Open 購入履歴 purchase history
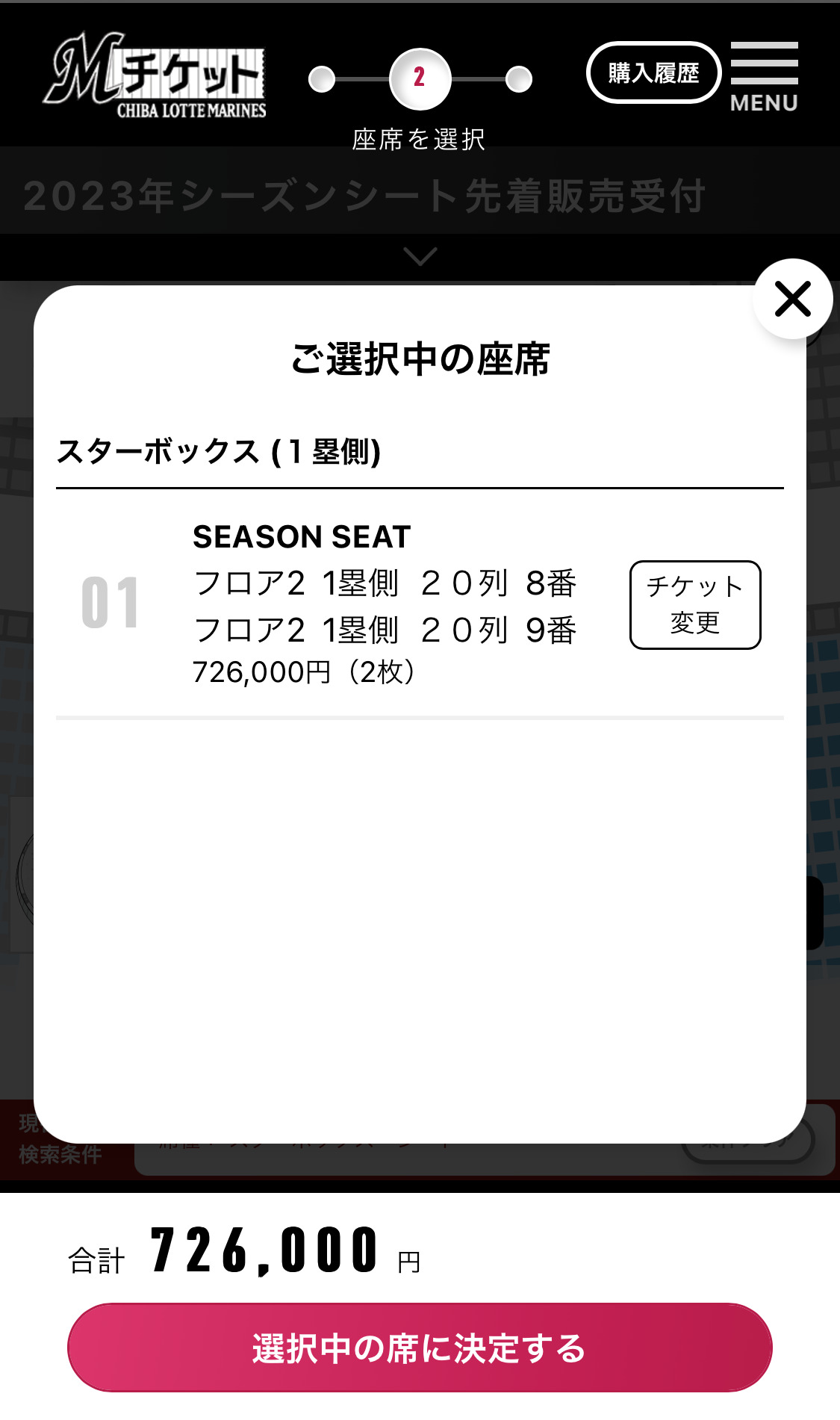 tap(653, 72)
